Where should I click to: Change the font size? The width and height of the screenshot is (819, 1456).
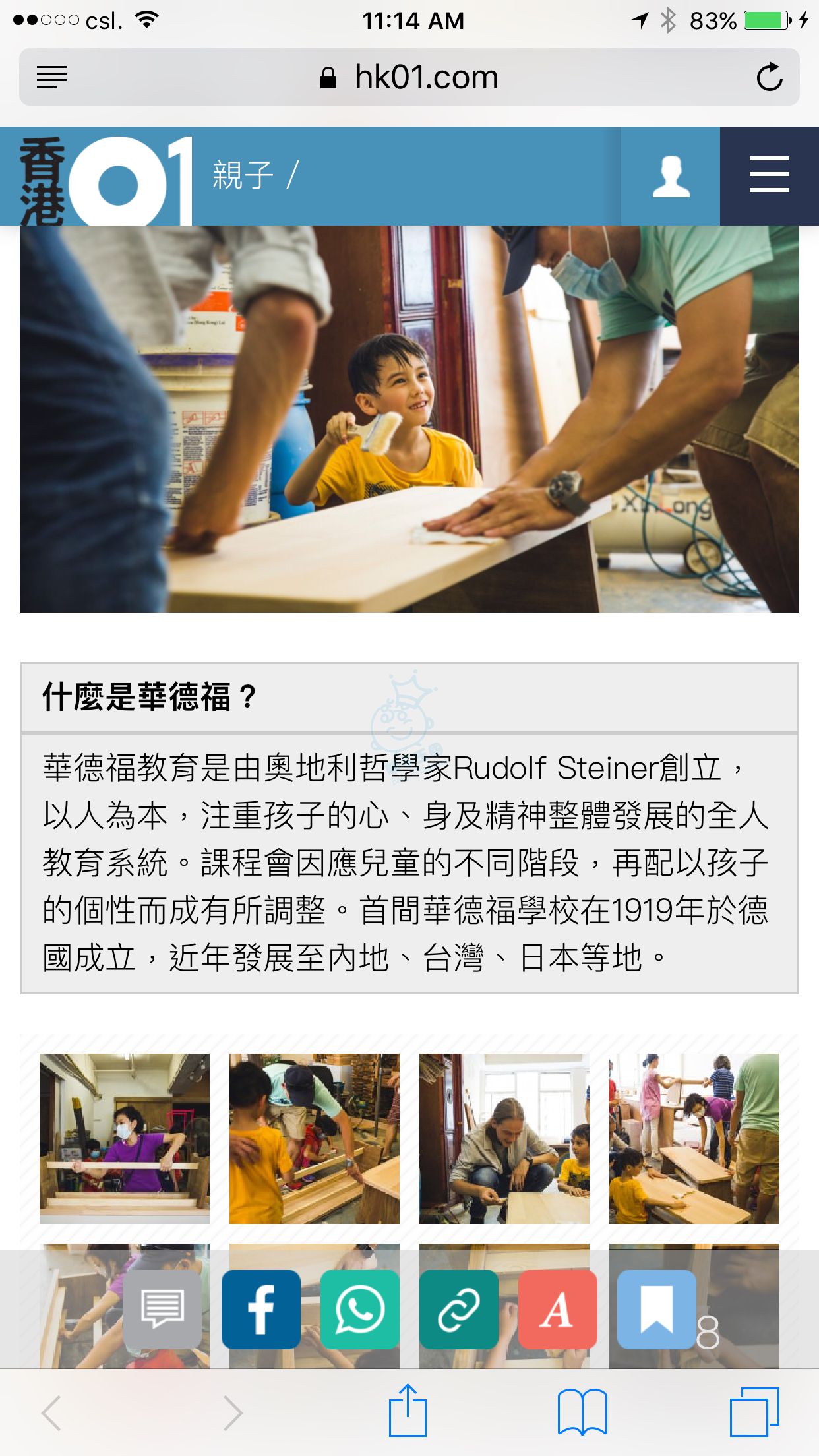(x=558, y=1309)
